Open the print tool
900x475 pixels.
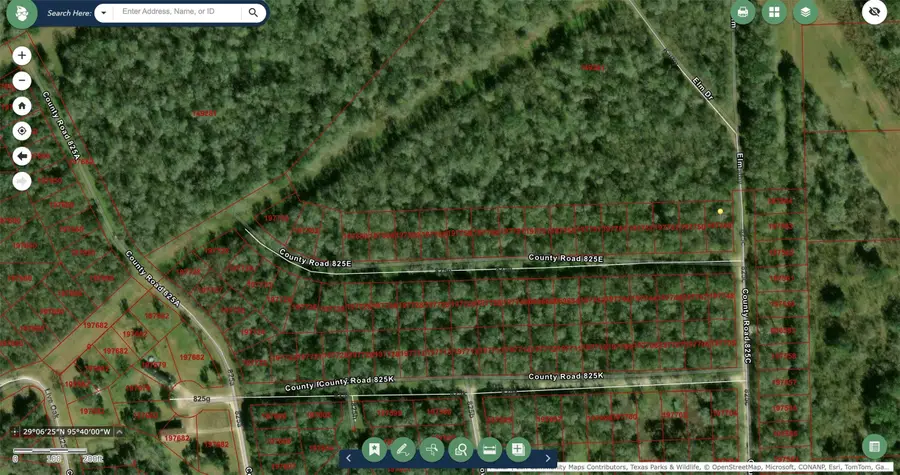(x=742, y=12)
